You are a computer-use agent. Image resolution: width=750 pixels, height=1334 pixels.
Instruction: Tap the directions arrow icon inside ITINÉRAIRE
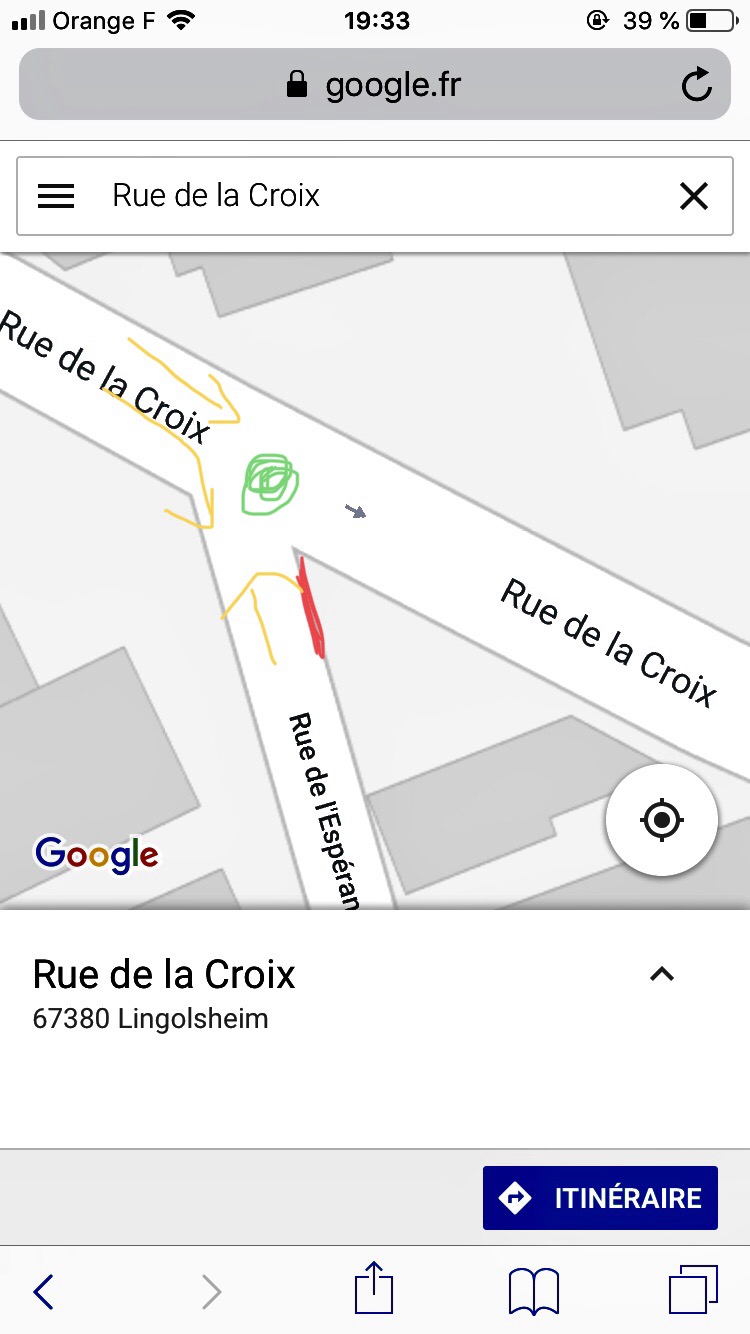[x=513, y=1197]
